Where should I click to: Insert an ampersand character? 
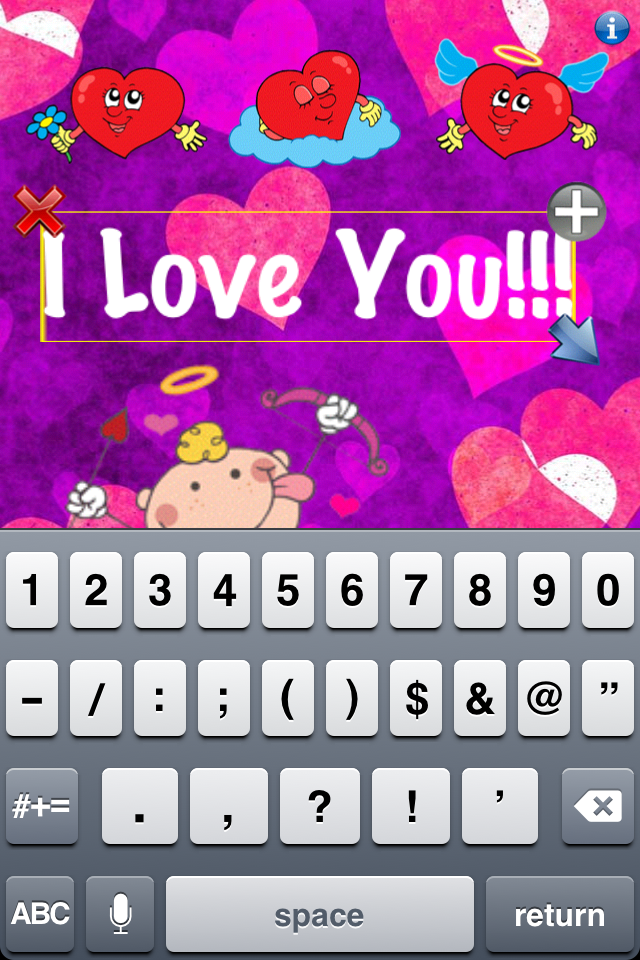point(480,698)
